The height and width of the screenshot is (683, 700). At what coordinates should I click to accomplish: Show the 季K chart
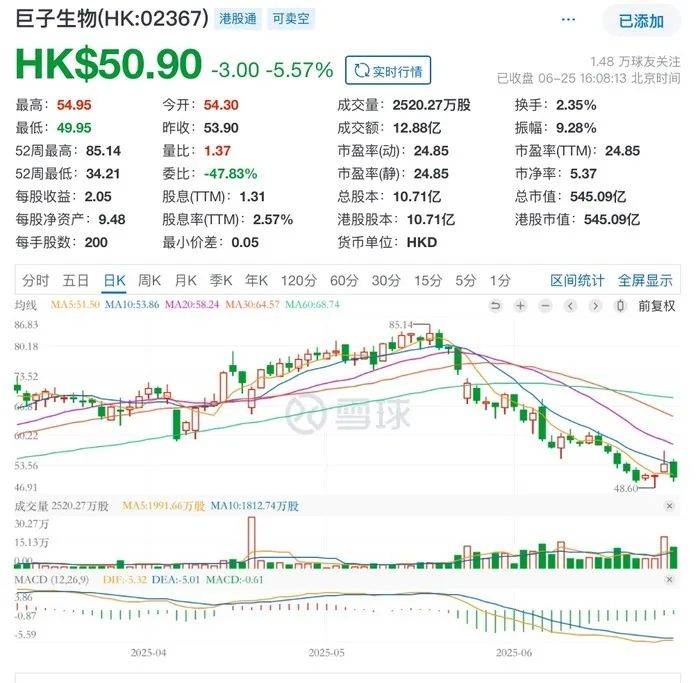point(221,281)
